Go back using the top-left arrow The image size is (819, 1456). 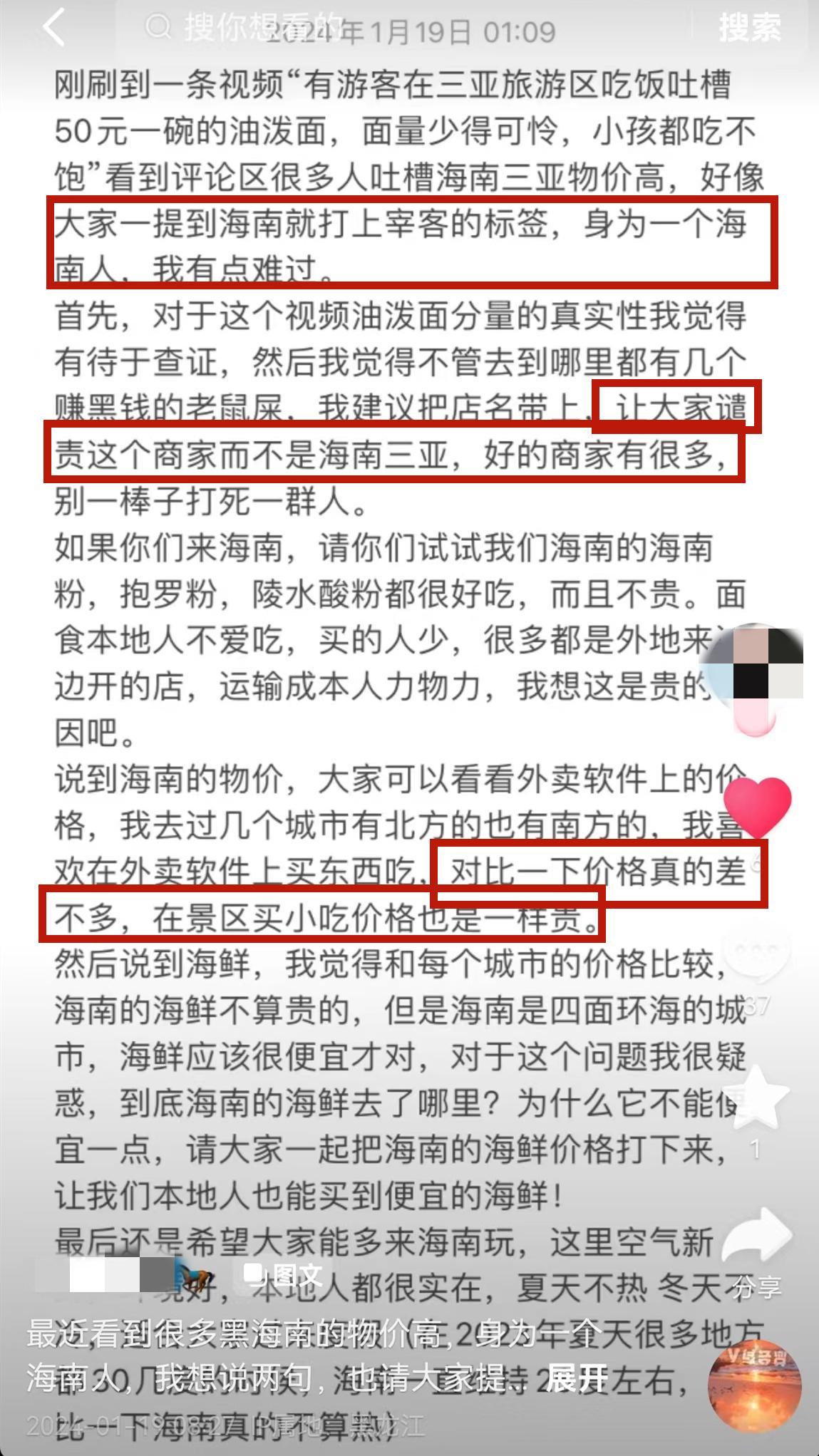53,29
